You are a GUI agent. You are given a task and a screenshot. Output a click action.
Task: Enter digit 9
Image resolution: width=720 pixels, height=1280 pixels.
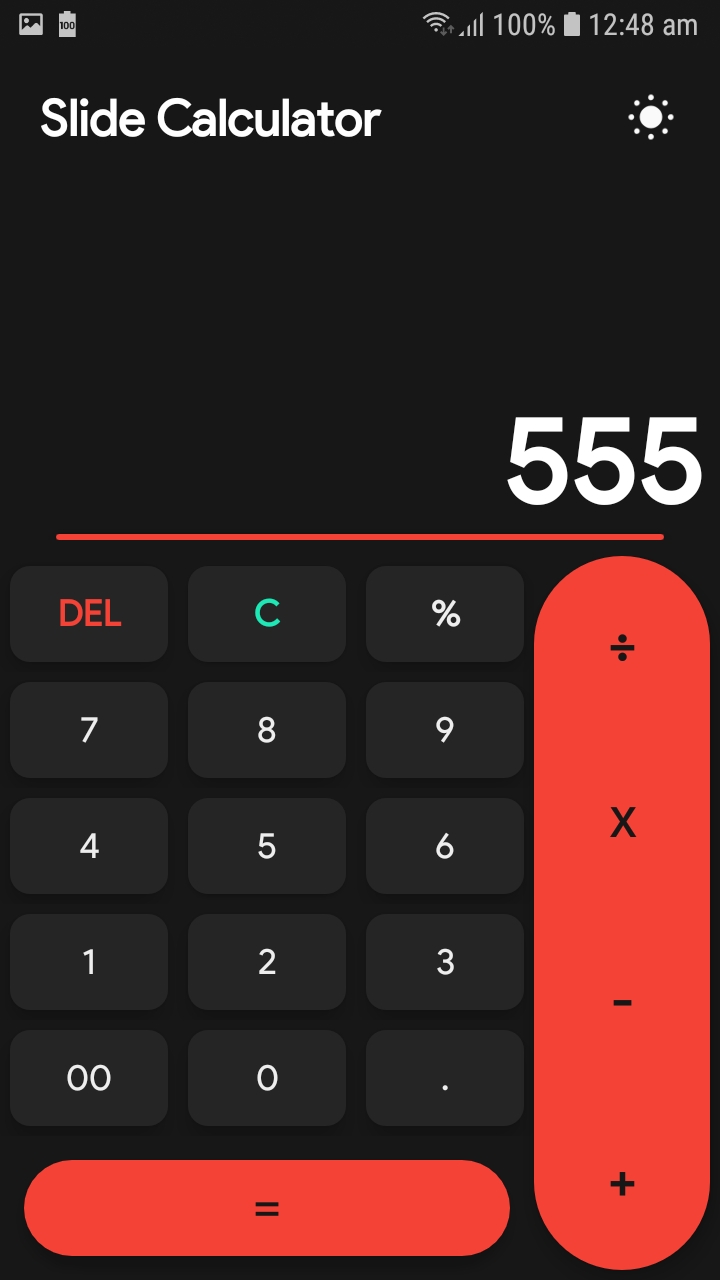pyautogui.click(x=445, y=730)
